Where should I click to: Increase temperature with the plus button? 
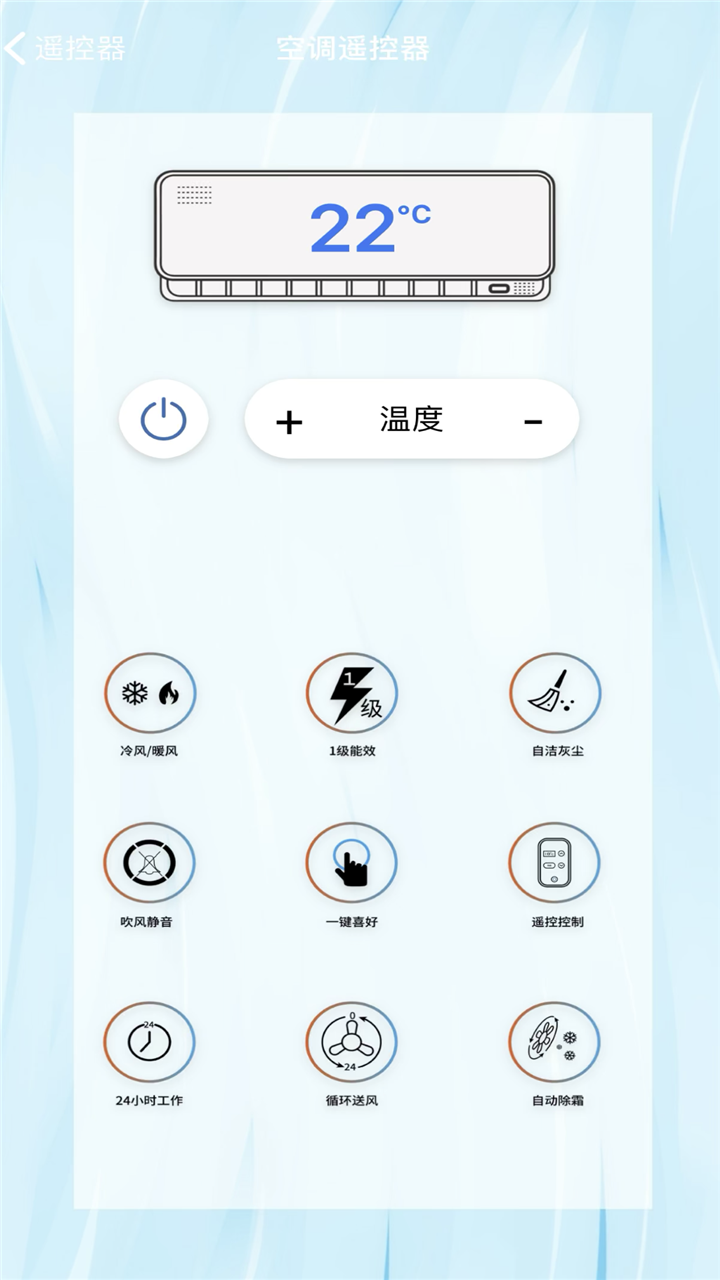click(289, 422)
